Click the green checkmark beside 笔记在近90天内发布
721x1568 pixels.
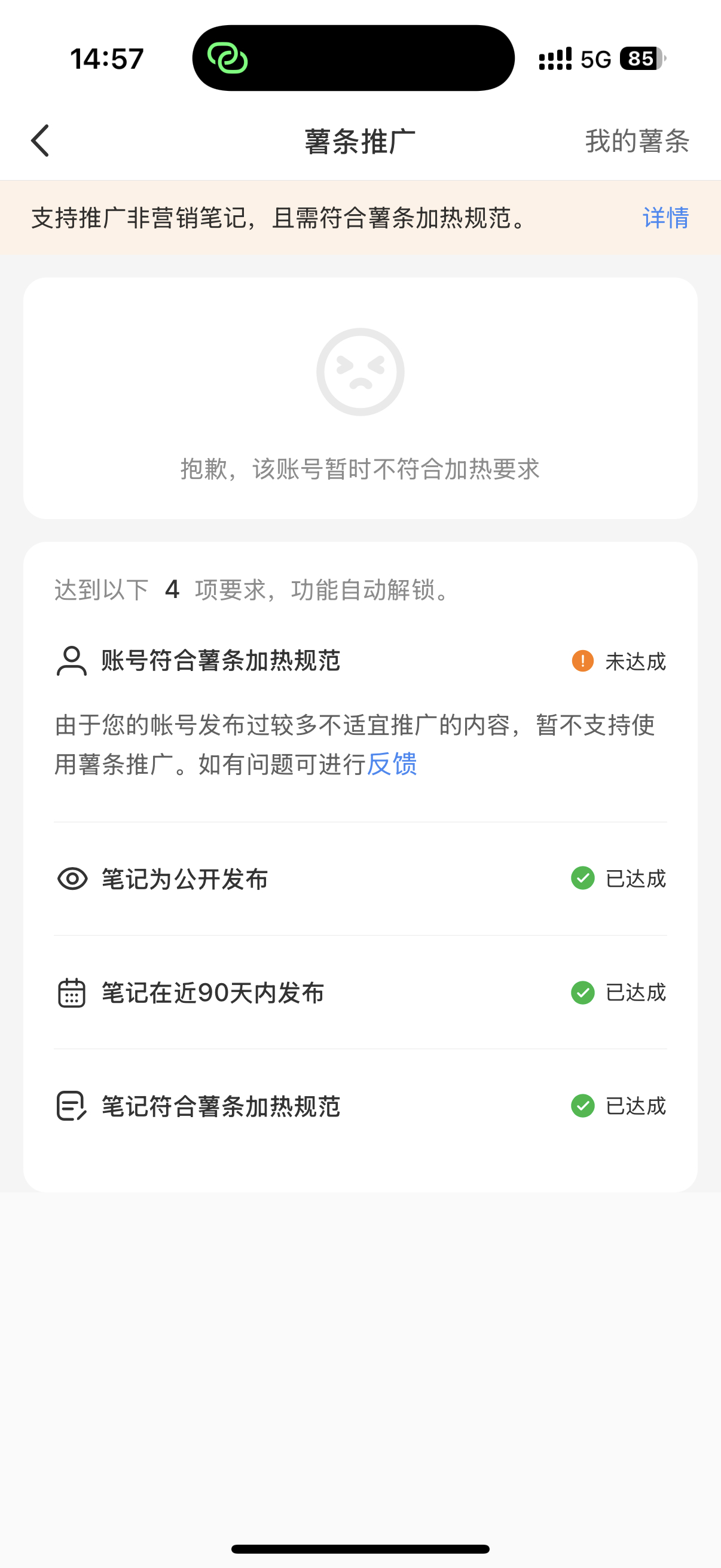582,992
